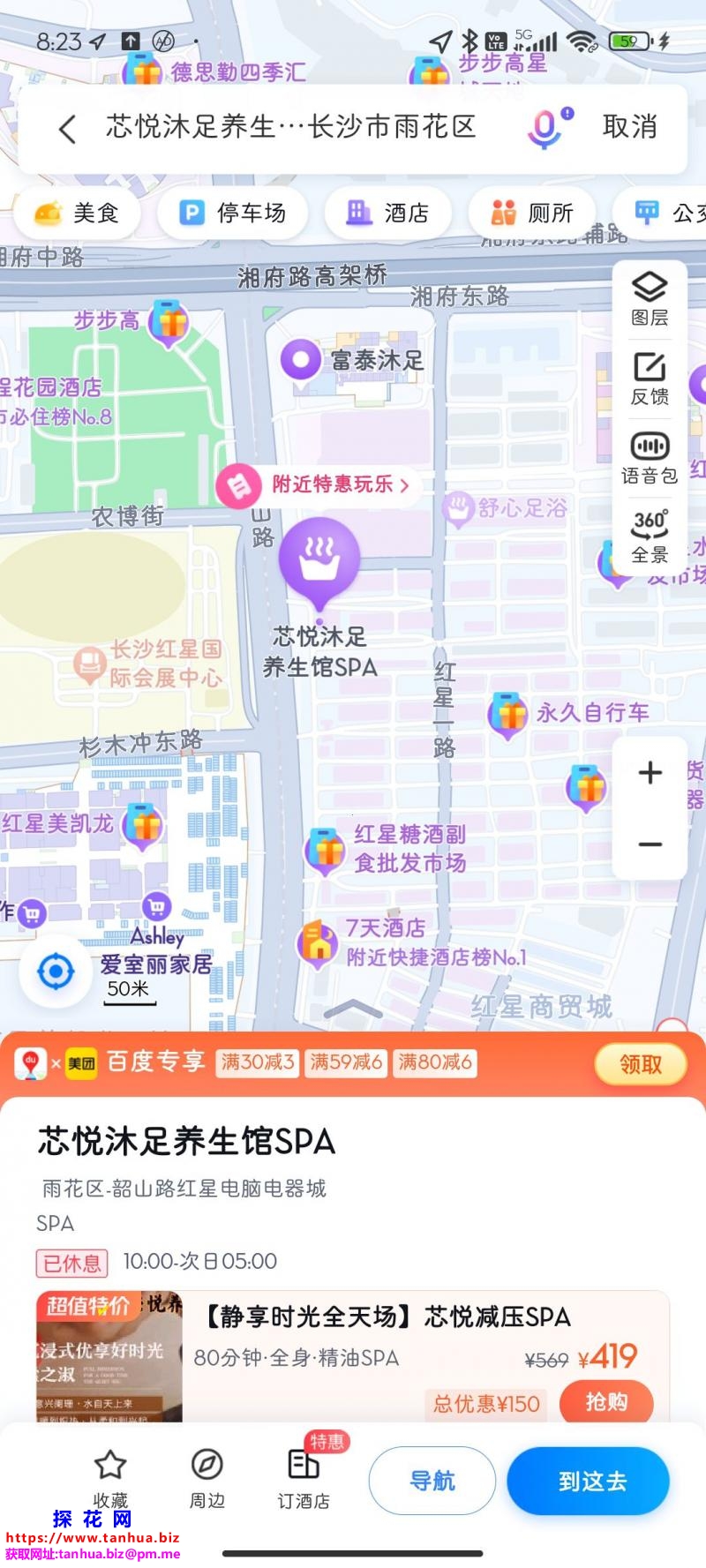This screenshot has width=706, height=1568.
Task: Open the 图层 map layers option
Action: point(650,300)
